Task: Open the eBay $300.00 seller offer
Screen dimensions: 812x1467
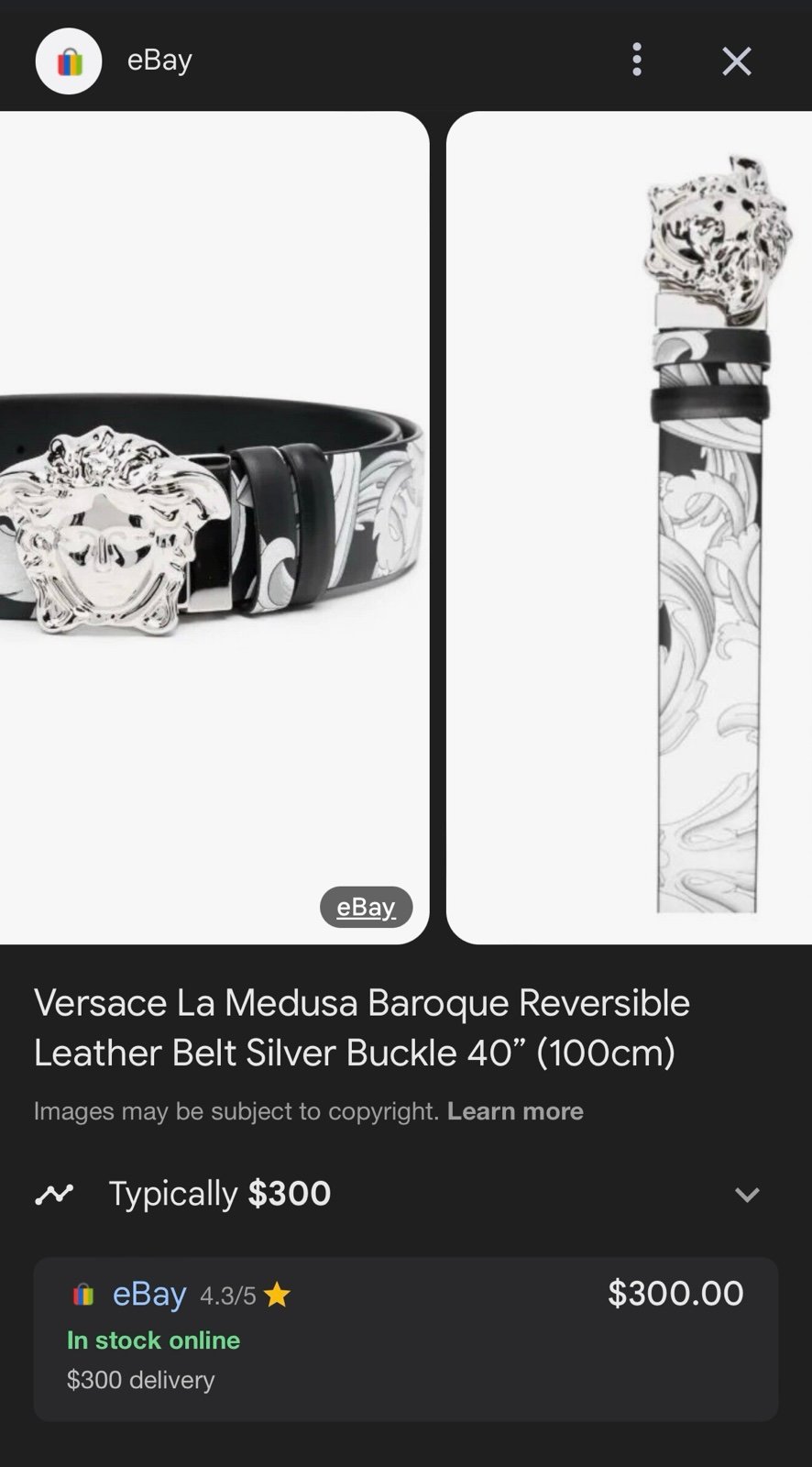Action: (406, 1339)
